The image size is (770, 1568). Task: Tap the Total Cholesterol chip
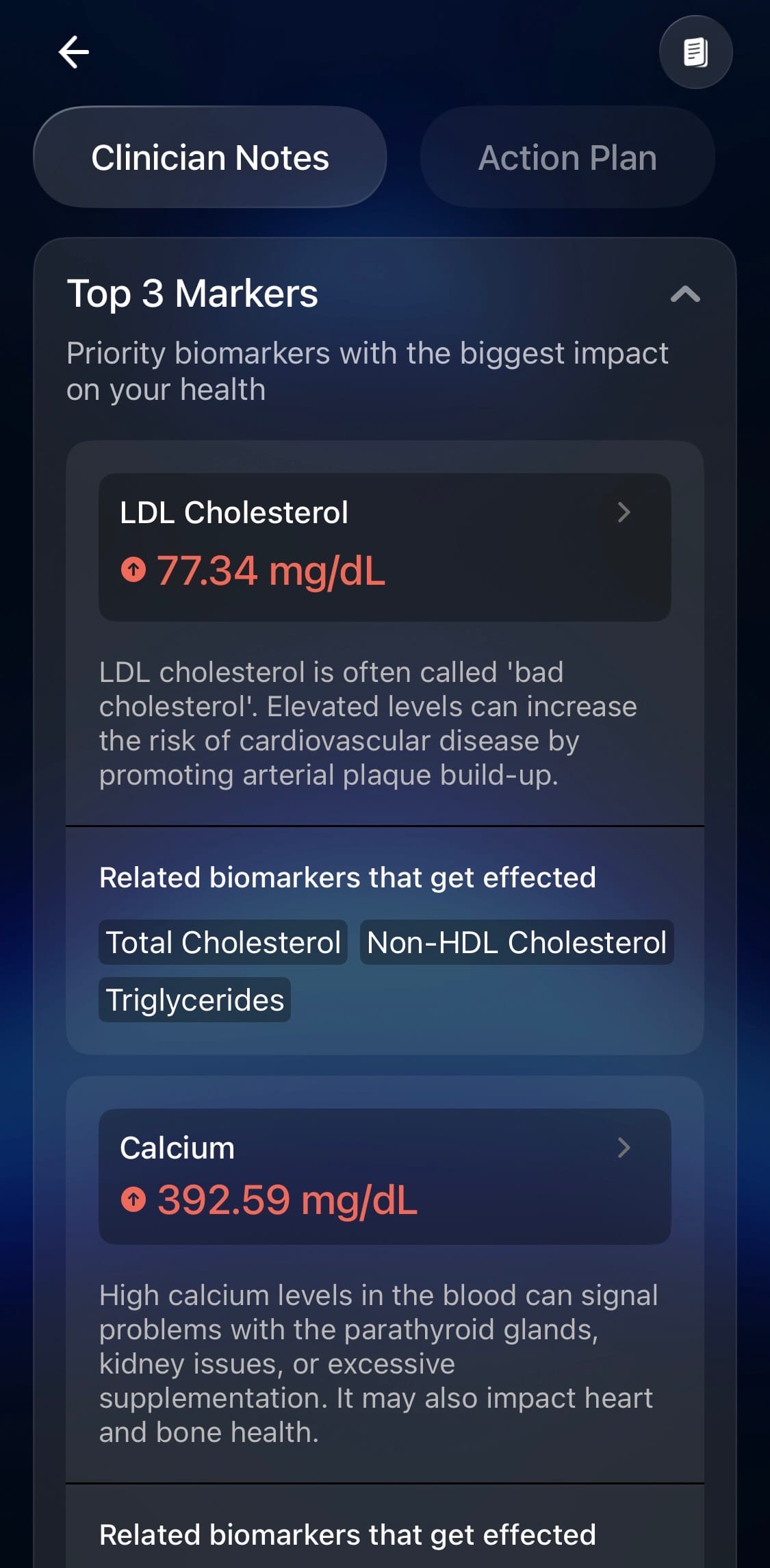tap(223, 942)
